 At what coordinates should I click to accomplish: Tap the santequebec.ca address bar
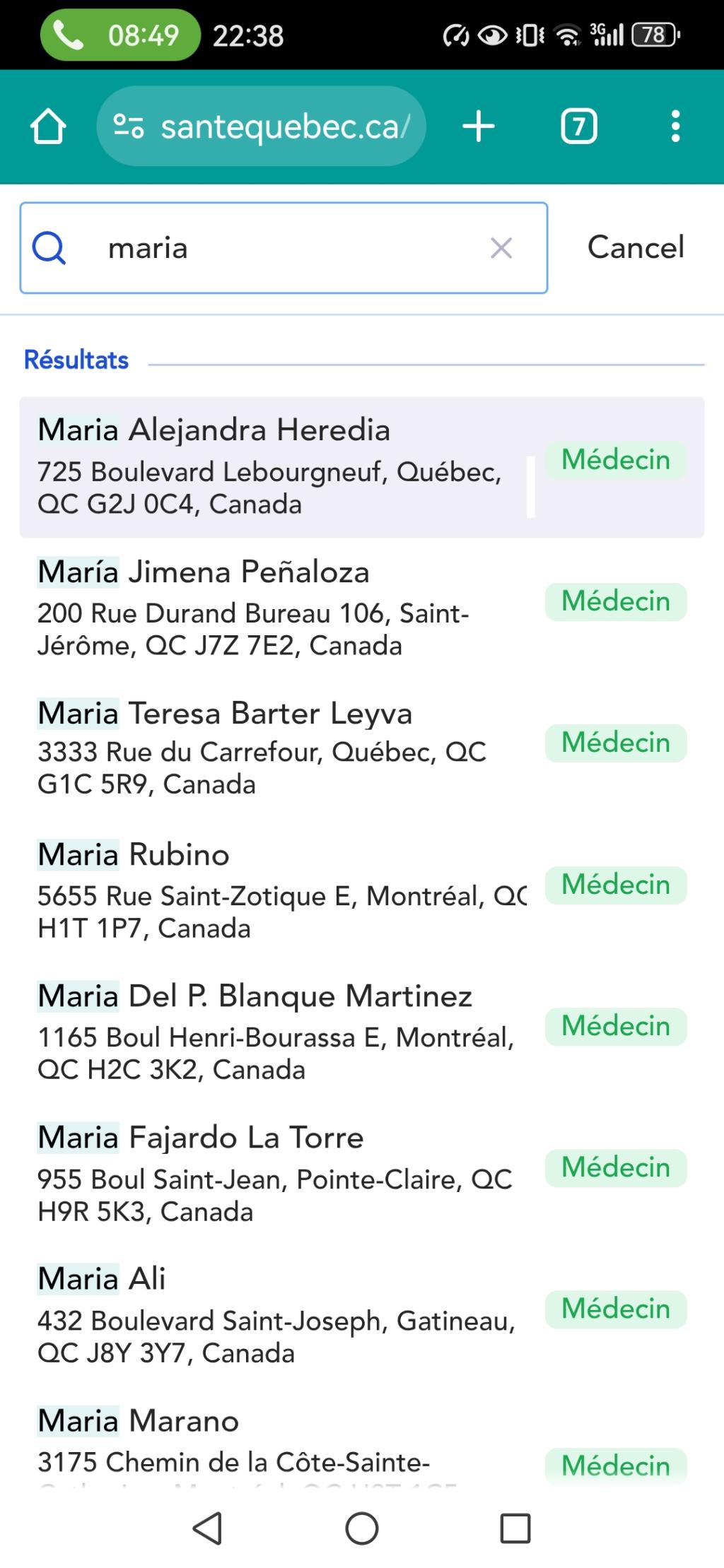[262, 127]
